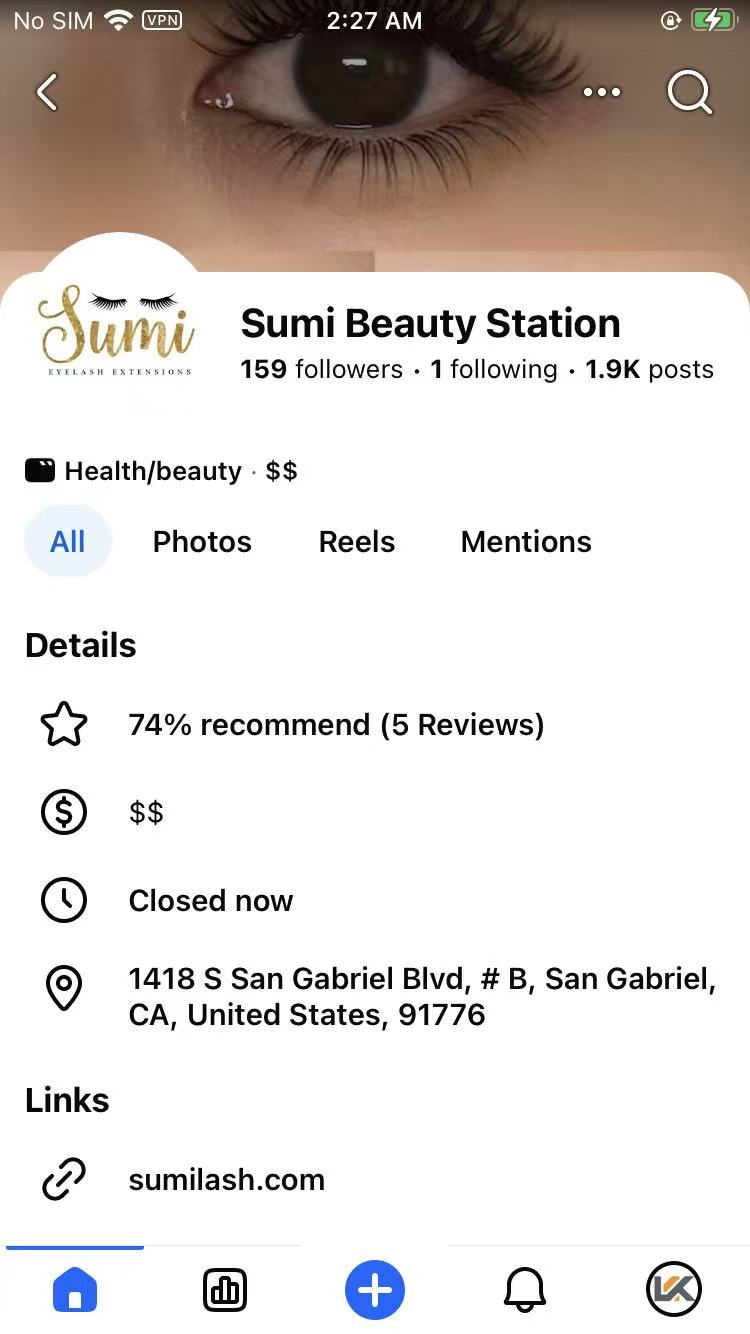Image resolution: width=750 pixels, height=1334 pixels.
Task: Switch to the Mentions tab
Action: click(526, 541)
